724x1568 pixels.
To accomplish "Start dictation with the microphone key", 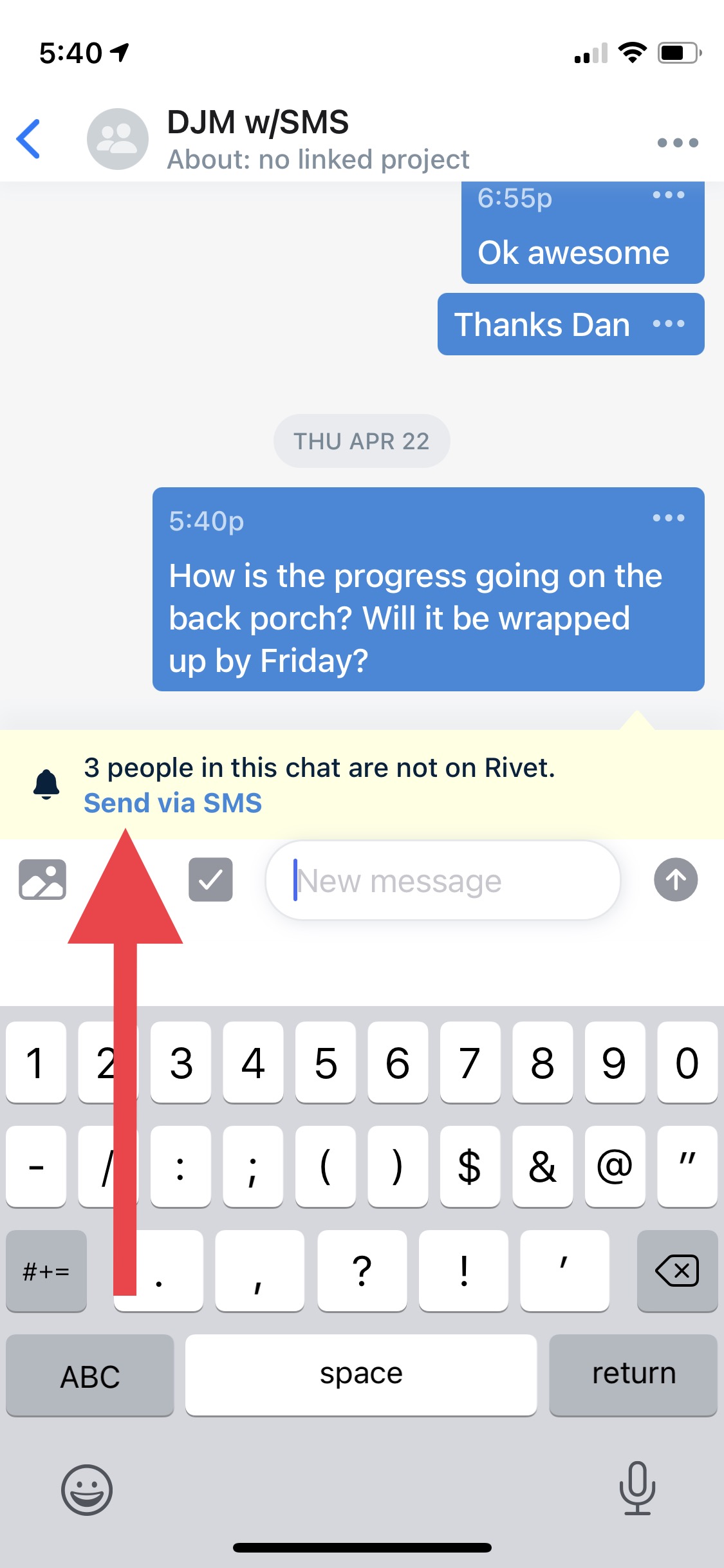I will click(x=637, y=1488).
